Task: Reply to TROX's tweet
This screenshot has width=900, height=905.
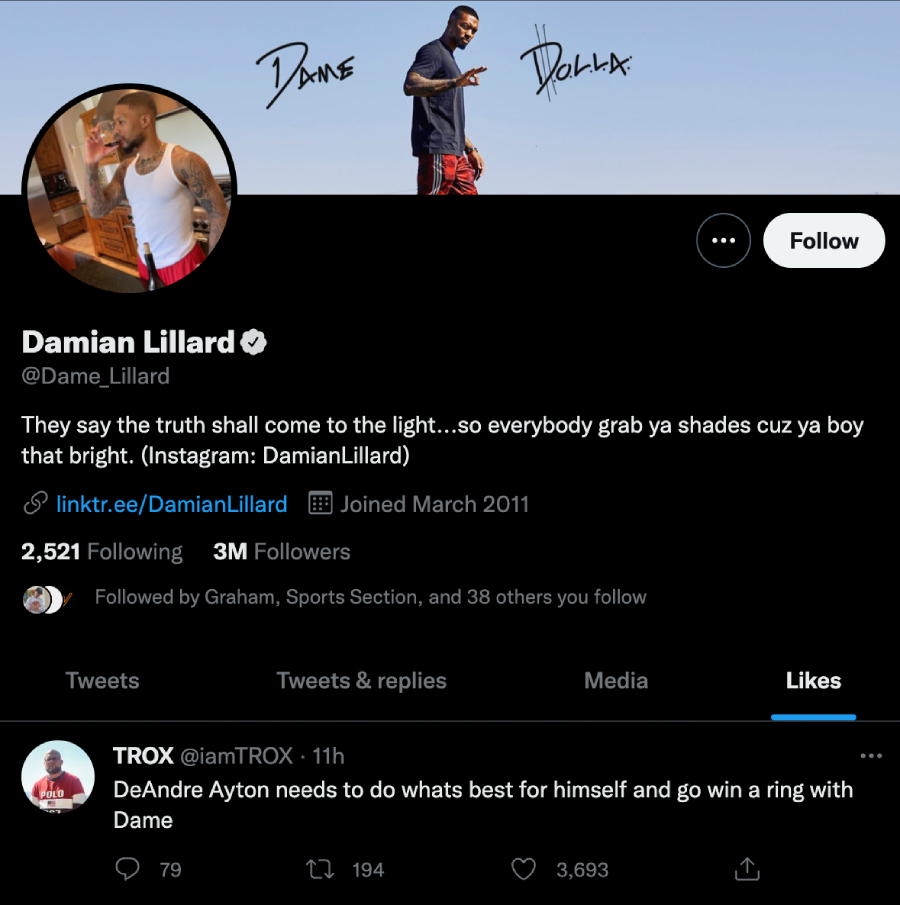Action: 128,870
